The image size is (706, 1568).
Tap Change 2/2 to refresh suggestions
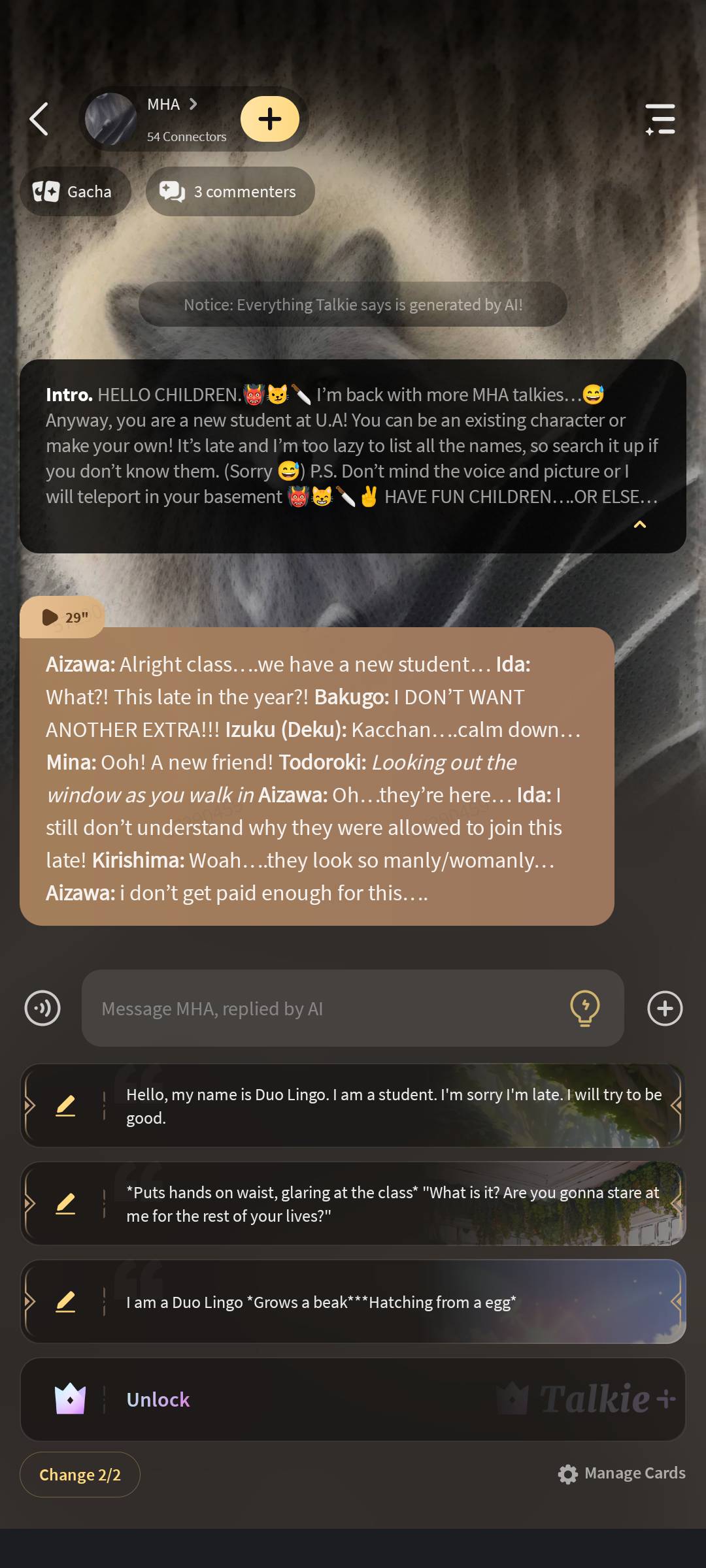click(x=80, y=1475)
